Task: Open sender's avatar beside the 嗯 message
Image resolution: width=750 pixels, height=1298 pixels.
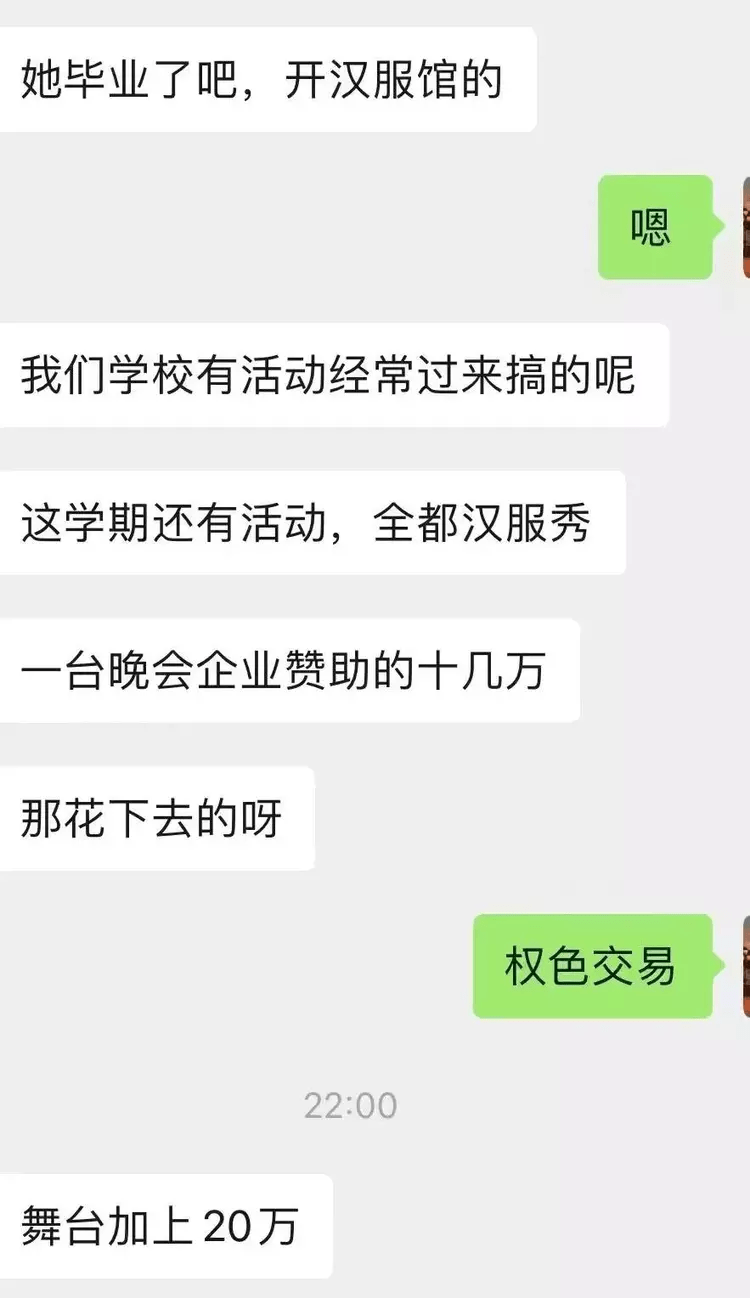Action: point(745,228)
